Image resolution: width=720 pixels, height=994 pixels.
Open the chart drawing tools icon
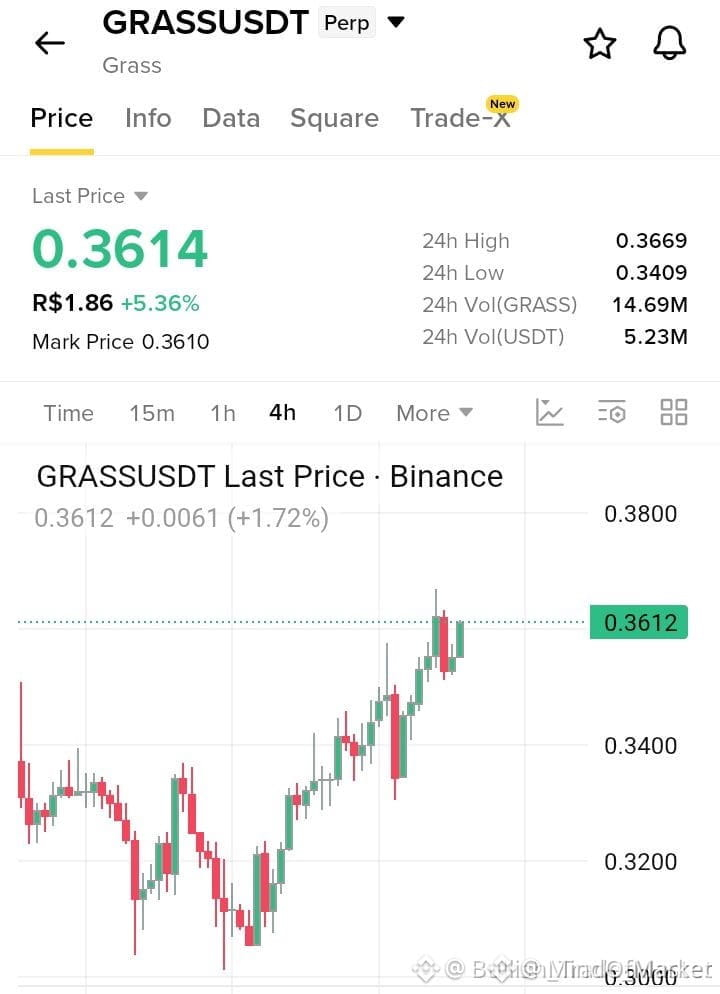point(549,412)
